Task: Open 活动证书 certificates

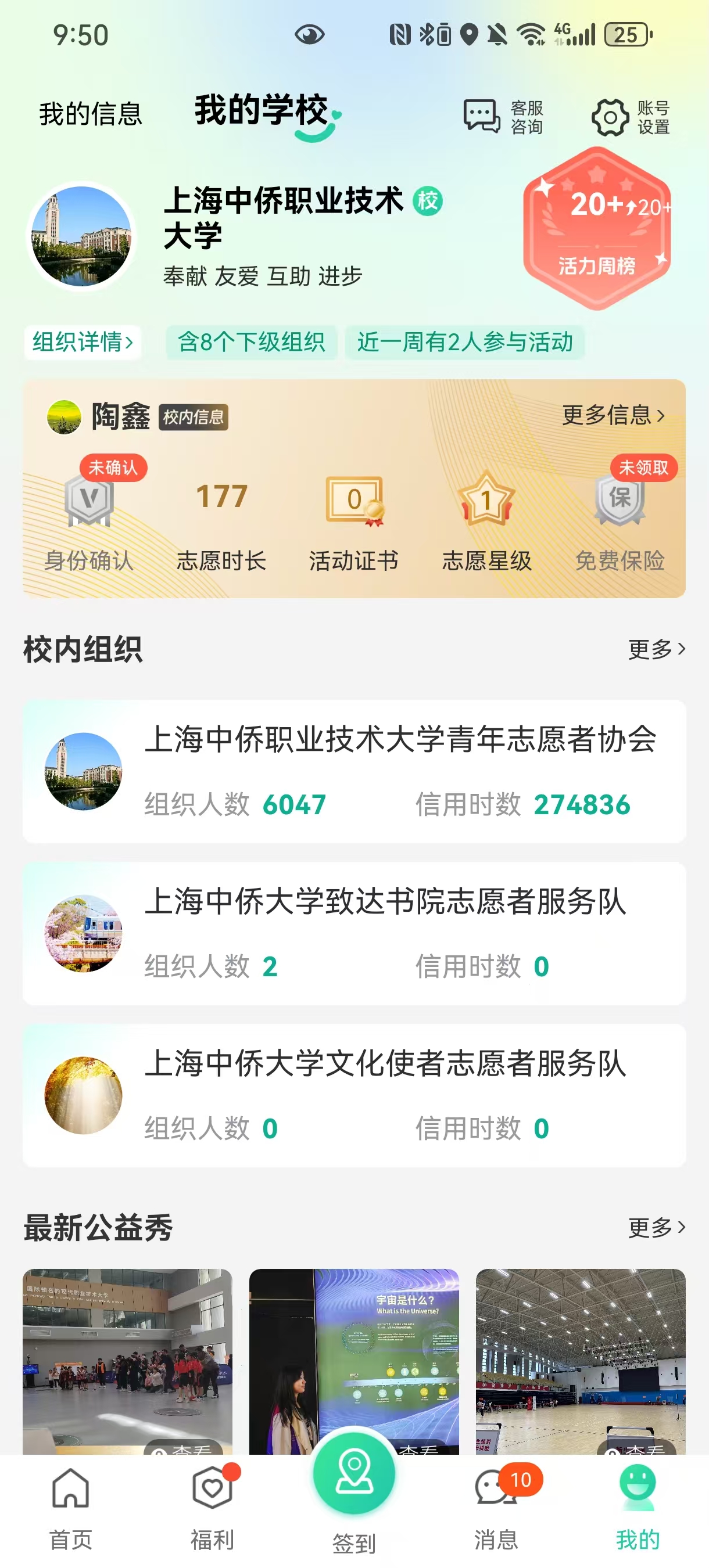Action: pyautogui.click(x=354, y=523)
